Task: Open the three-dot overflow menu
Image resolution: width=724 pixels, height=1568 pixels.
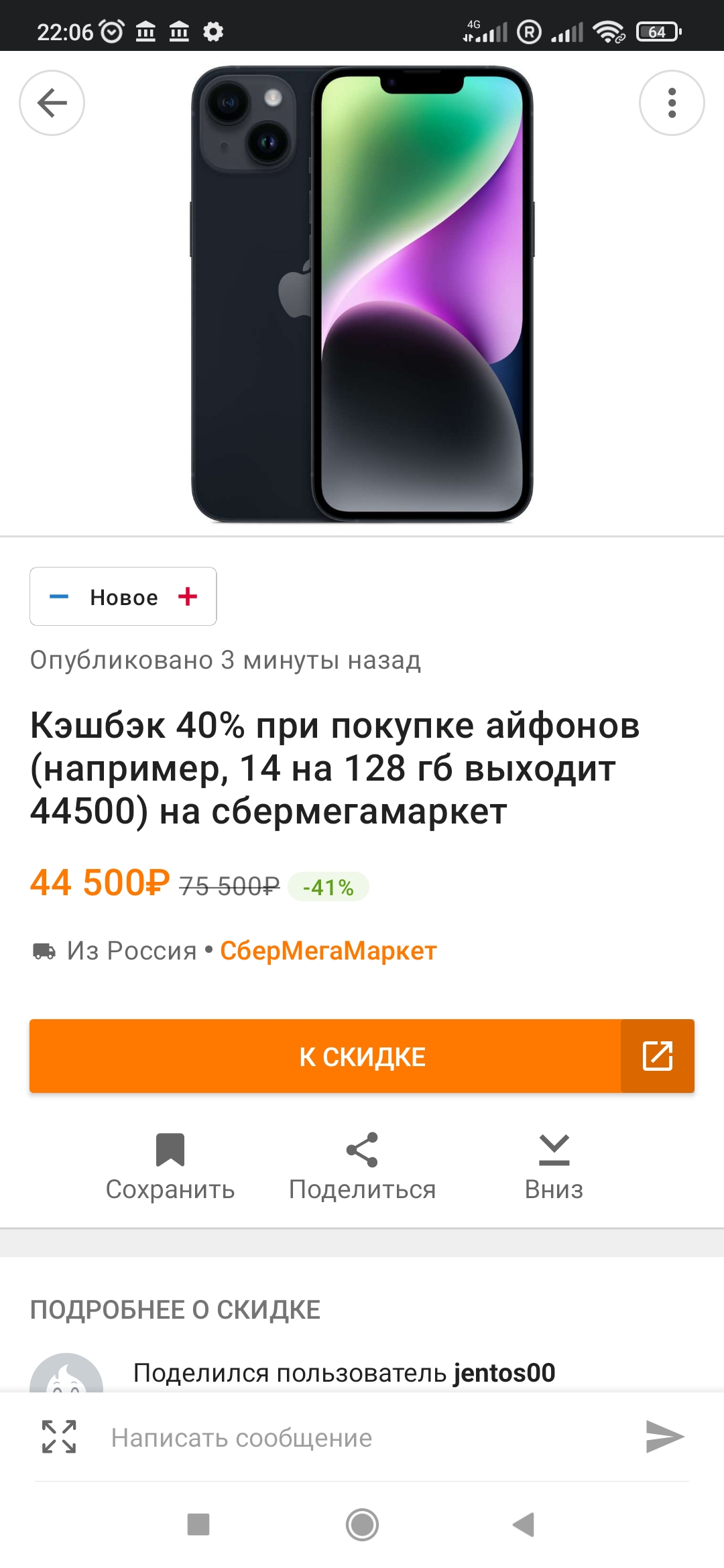Action: pyautogui.click(x=672, y=103)
